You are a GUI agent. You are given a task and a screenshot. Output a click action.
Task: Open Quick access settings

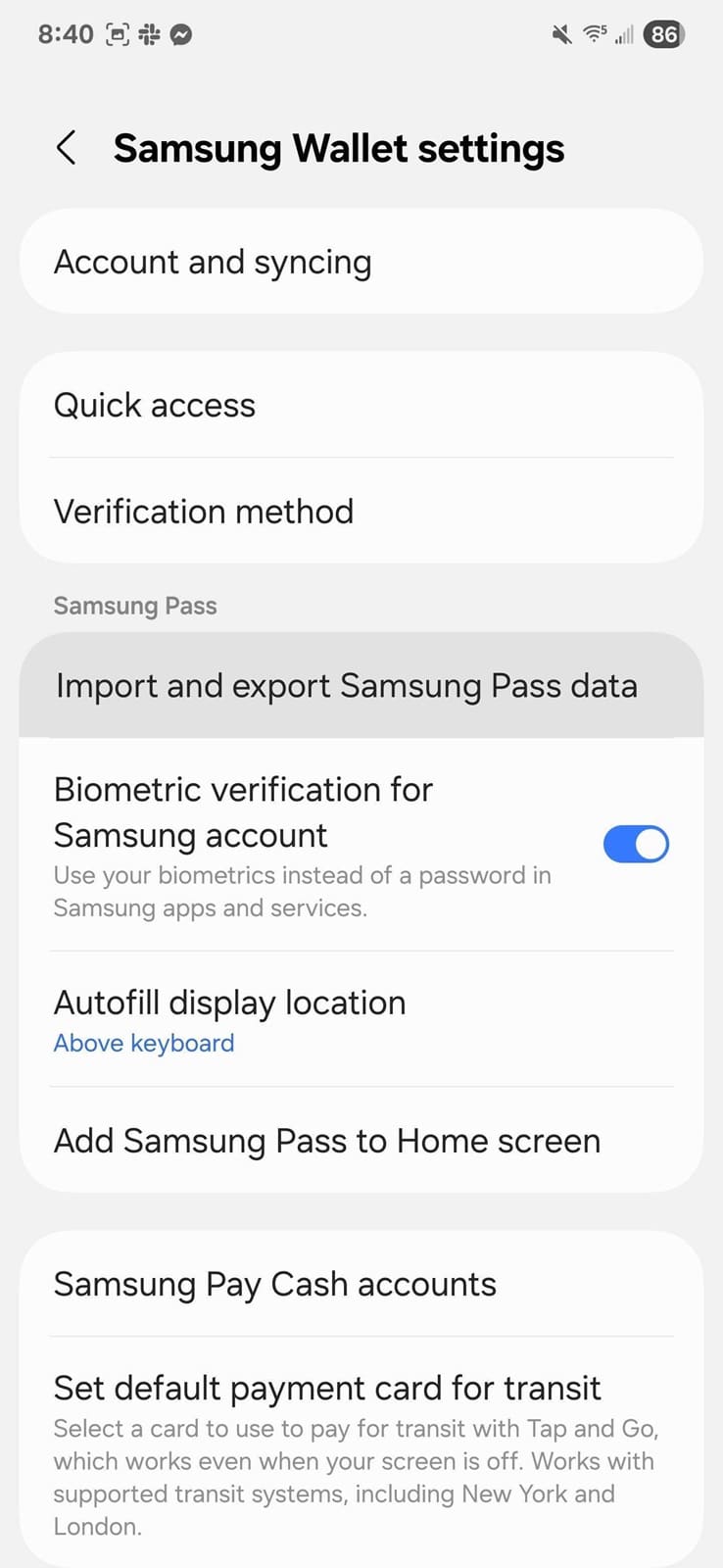point(361,405)
